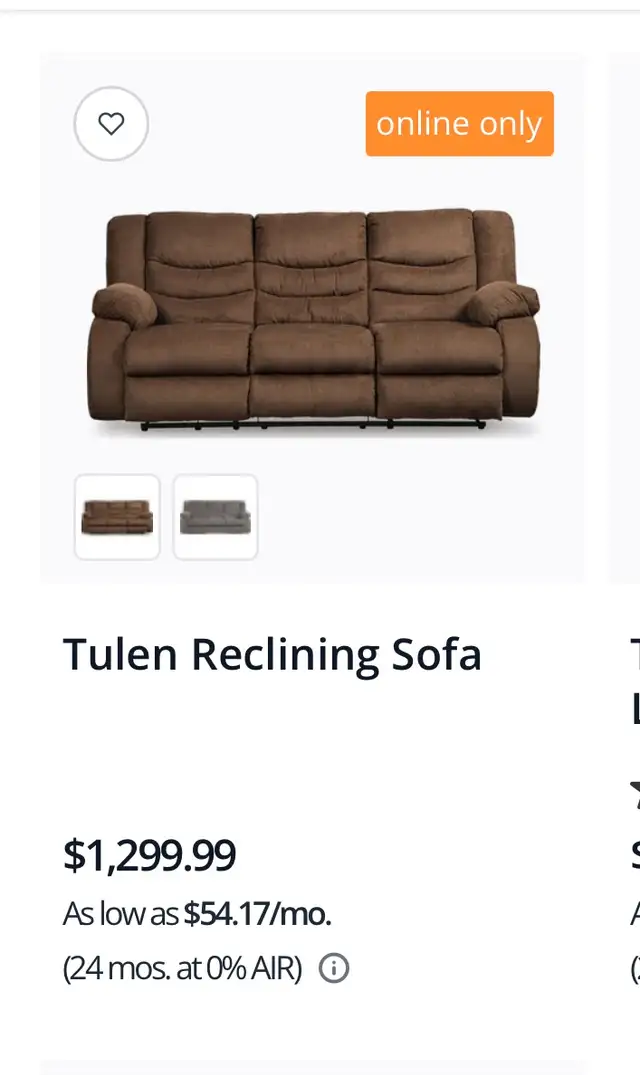Open the Tulen Reclining Sofa title link
Image resolution: width=640 pixels, height=1075 pixels.
click(x=272, y=654)
